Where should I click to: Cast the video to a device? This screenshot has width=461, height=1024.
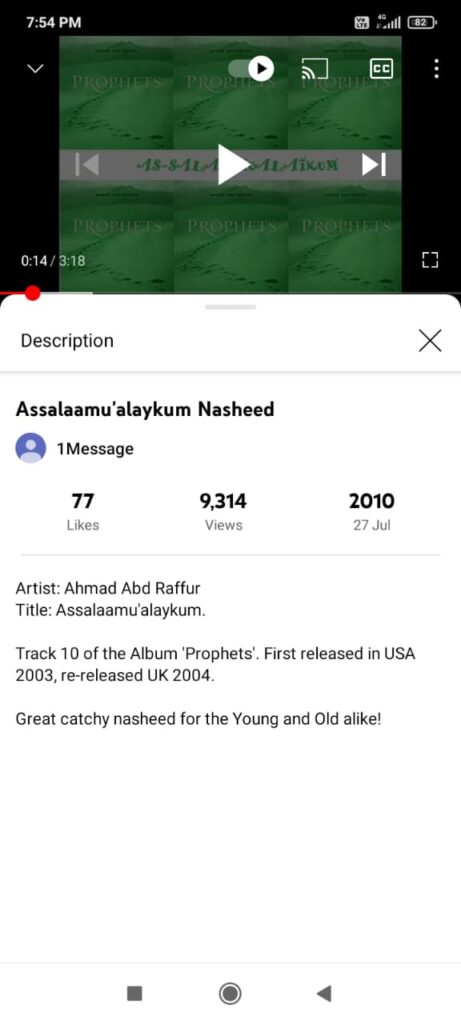click(x=314, y=69)
